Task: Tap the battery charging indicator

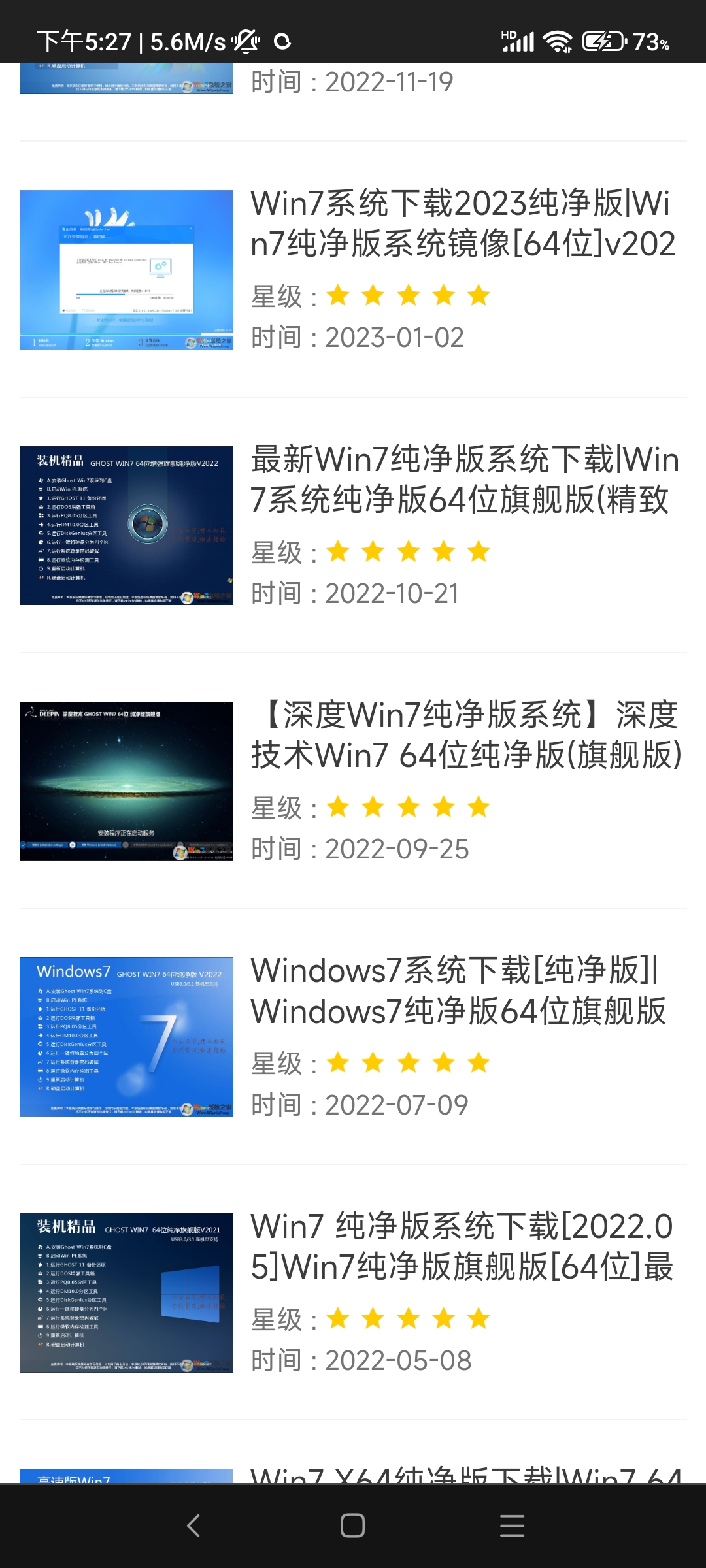Action: click(x=602, y=41)
